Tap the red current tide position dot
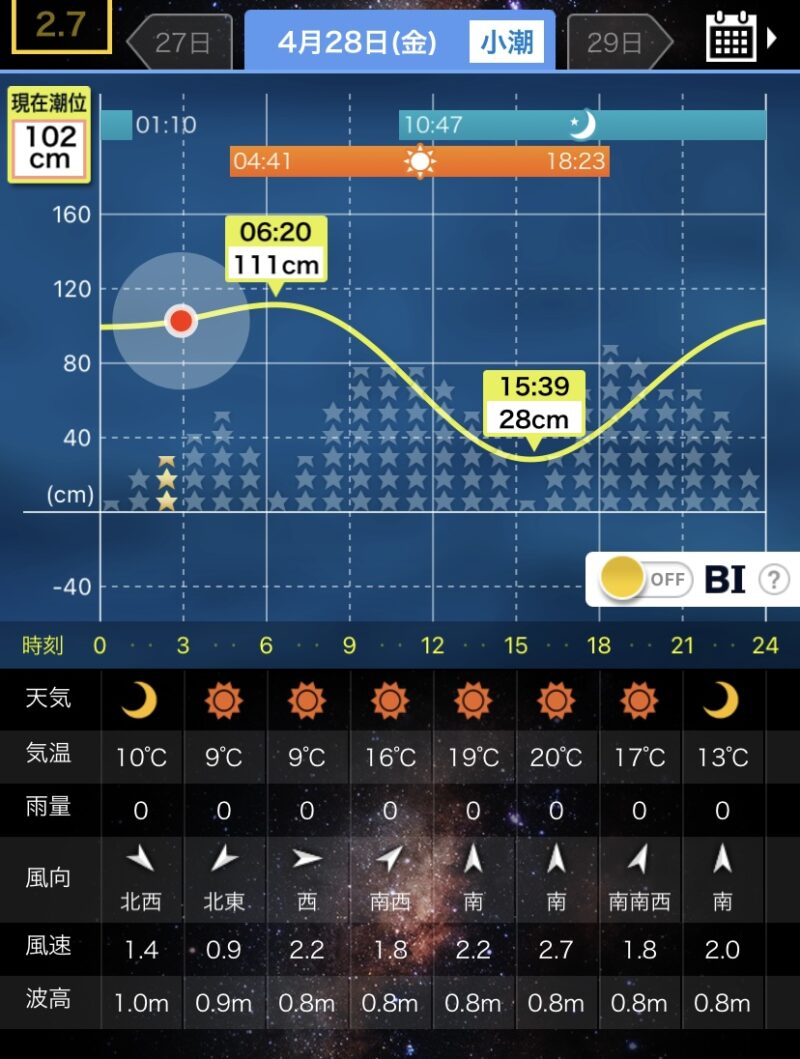800x1059 pixels. (181, 321)
